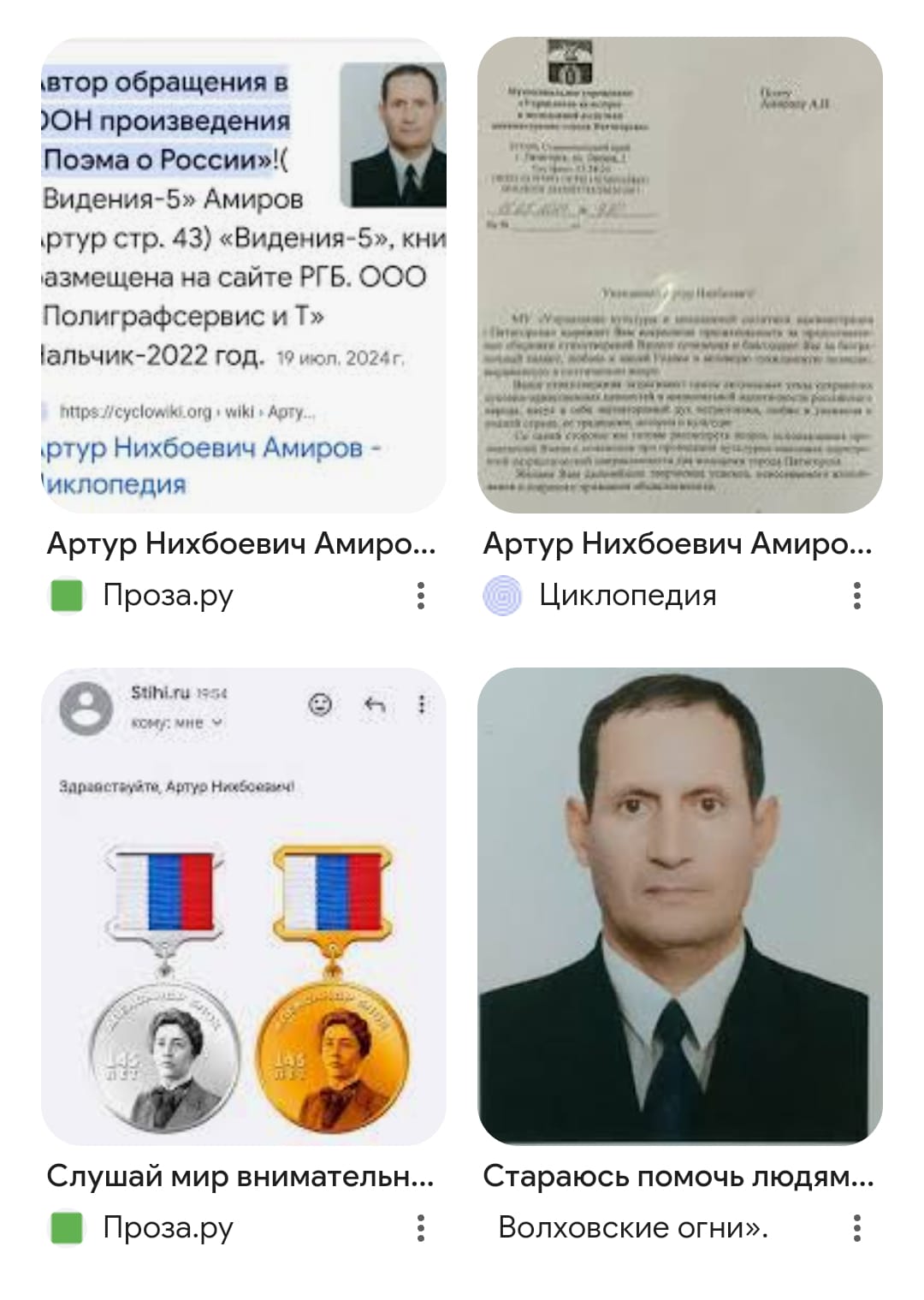
Task: Open the Слушай мир внимательн… title link
Action: pyautogui.click(x=240, y=1176)
